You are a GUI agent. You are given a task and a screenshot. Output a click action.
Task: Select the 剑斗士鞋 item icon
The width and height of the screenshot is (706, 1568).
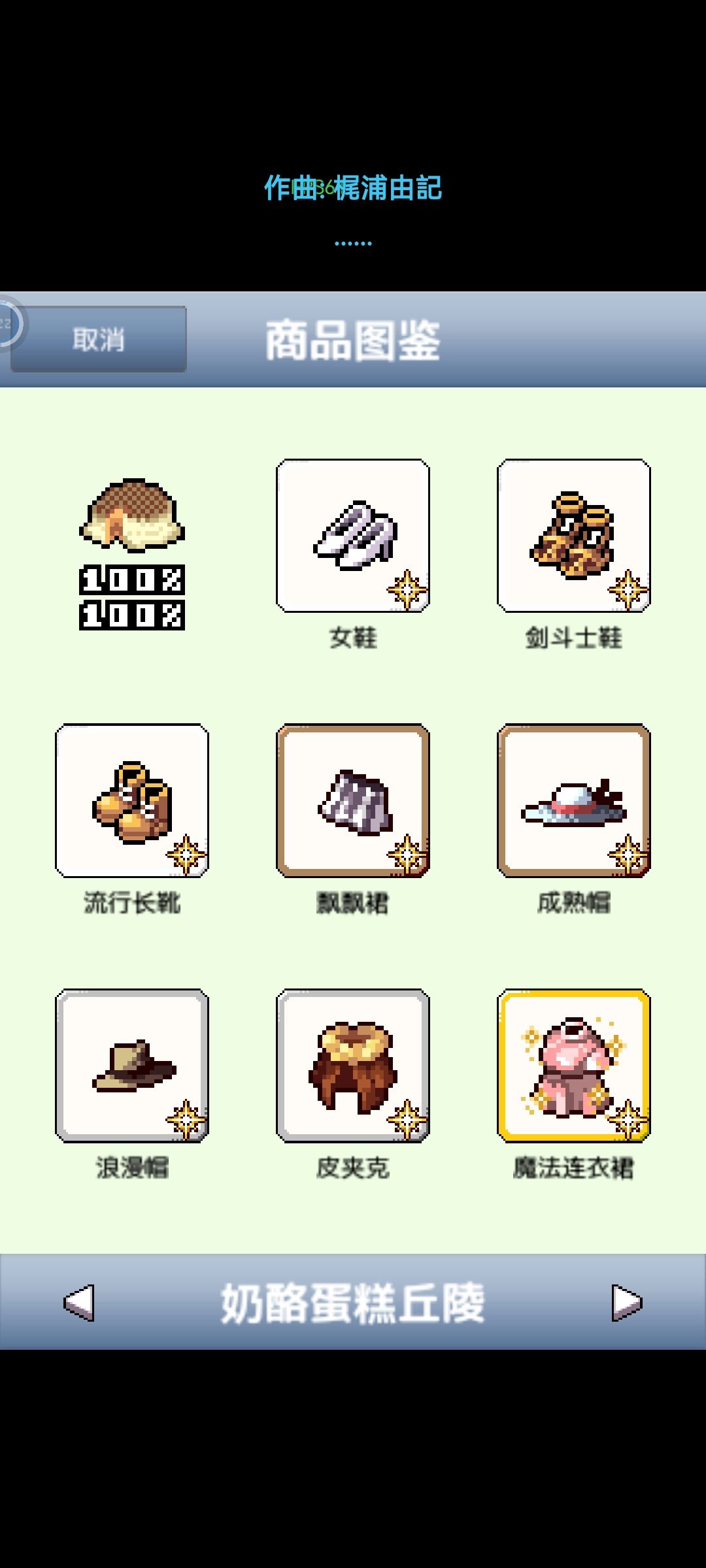tap(574, 536)
